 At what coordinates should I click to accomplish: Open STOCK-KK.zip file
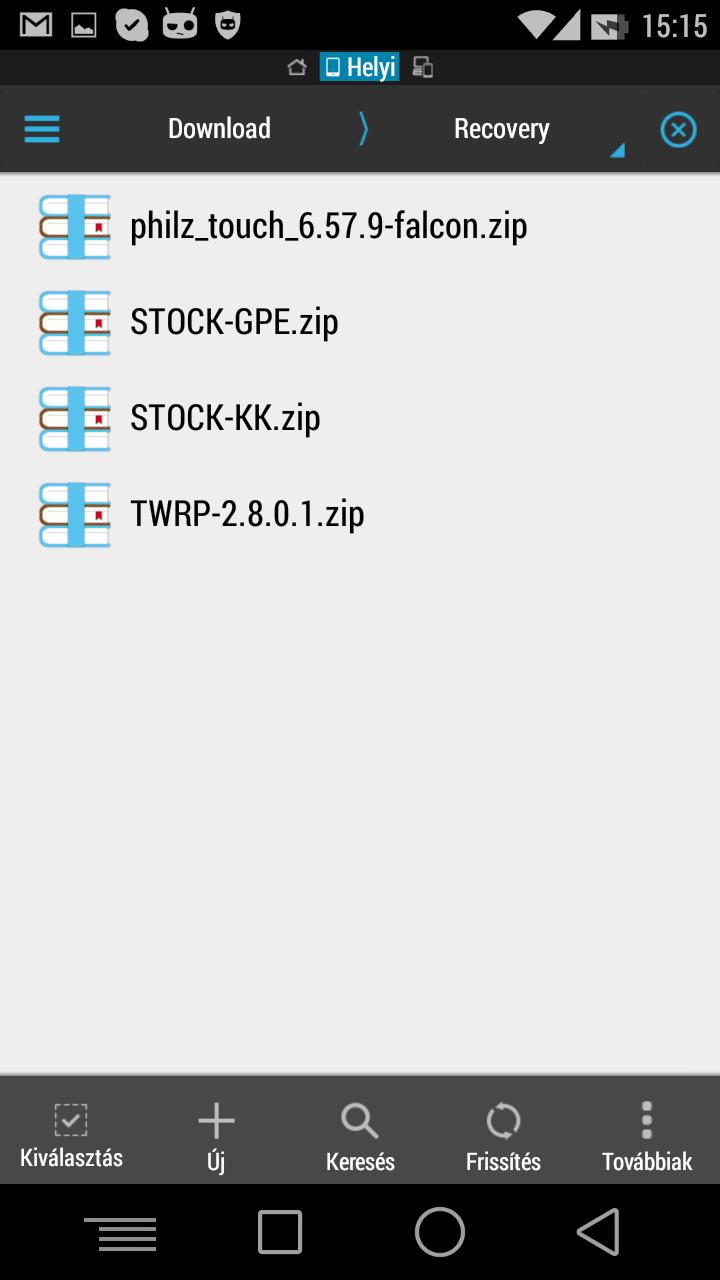tap(360, 418)
